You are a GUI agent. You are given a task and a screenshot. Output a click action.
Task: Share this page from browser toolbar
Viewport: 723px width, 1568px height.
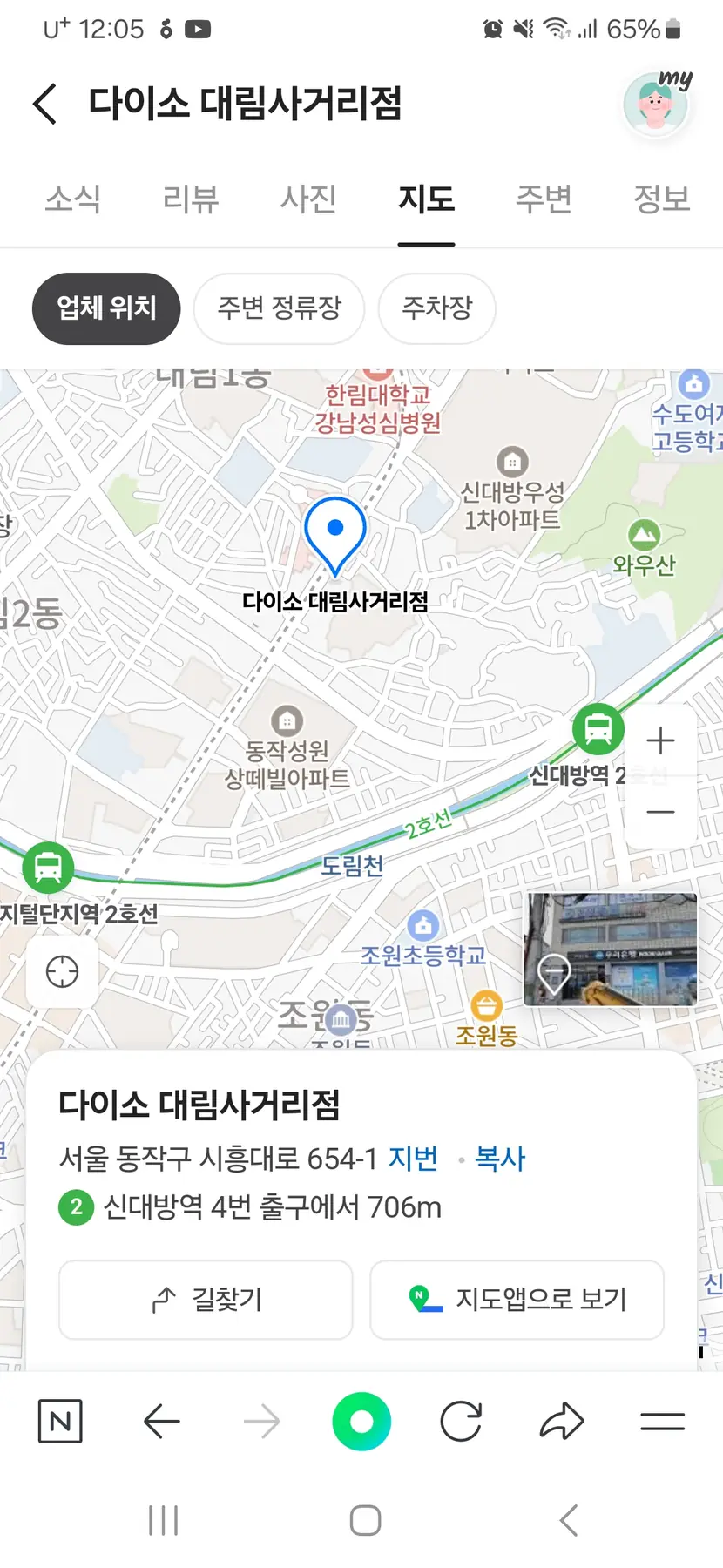(562, 1423)
